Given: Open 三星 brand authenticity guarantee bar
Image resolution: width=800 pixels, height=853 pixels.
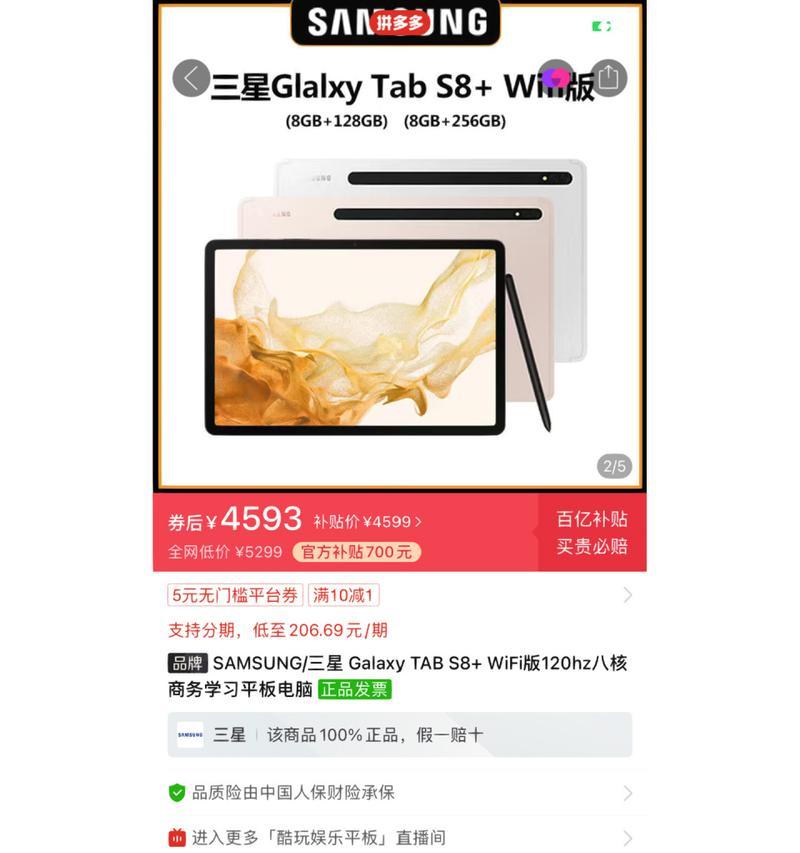Looking at the screenshot, I should click(x=399, y=734).
